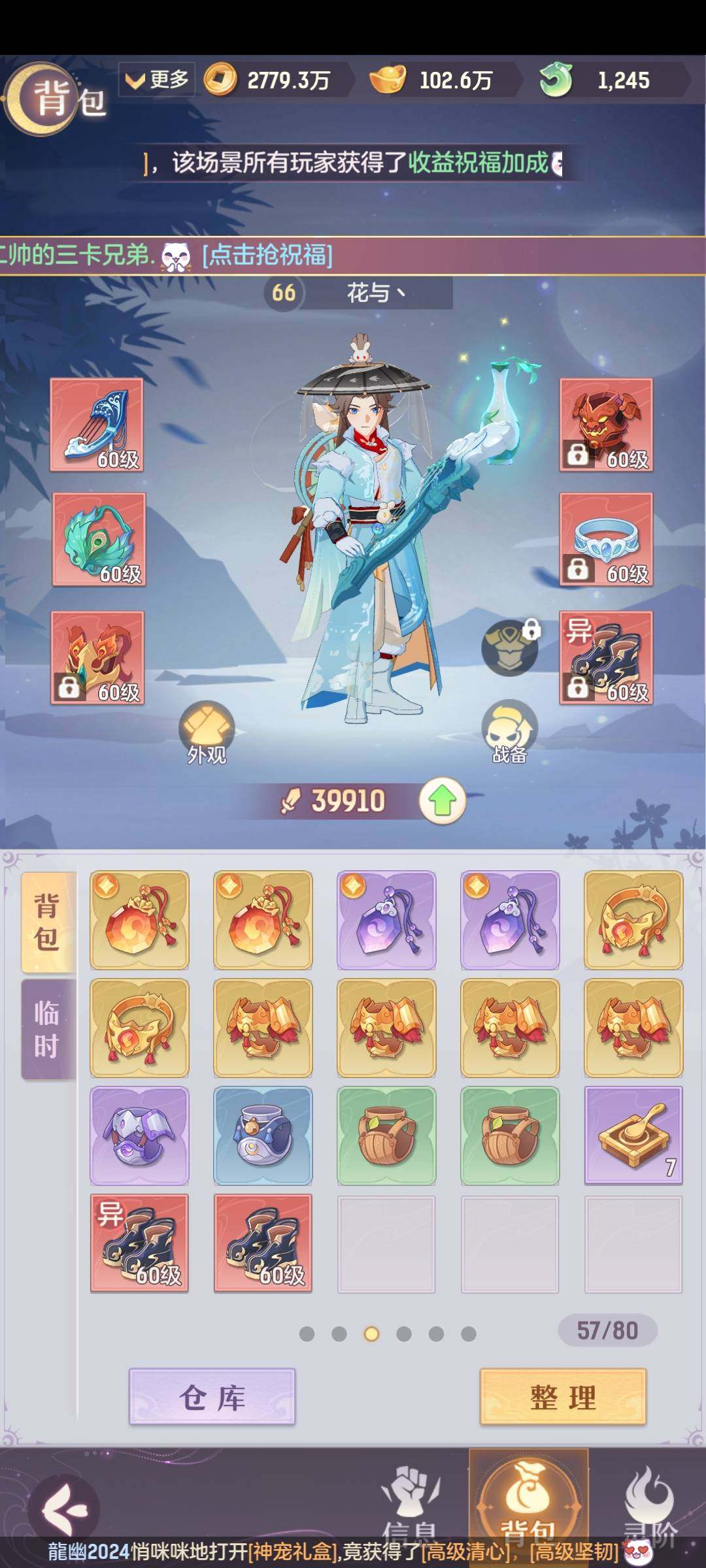Switch to the 临时 temporary bag tab
This screenshot has width=706, height=1568.
pos(47,1029)
